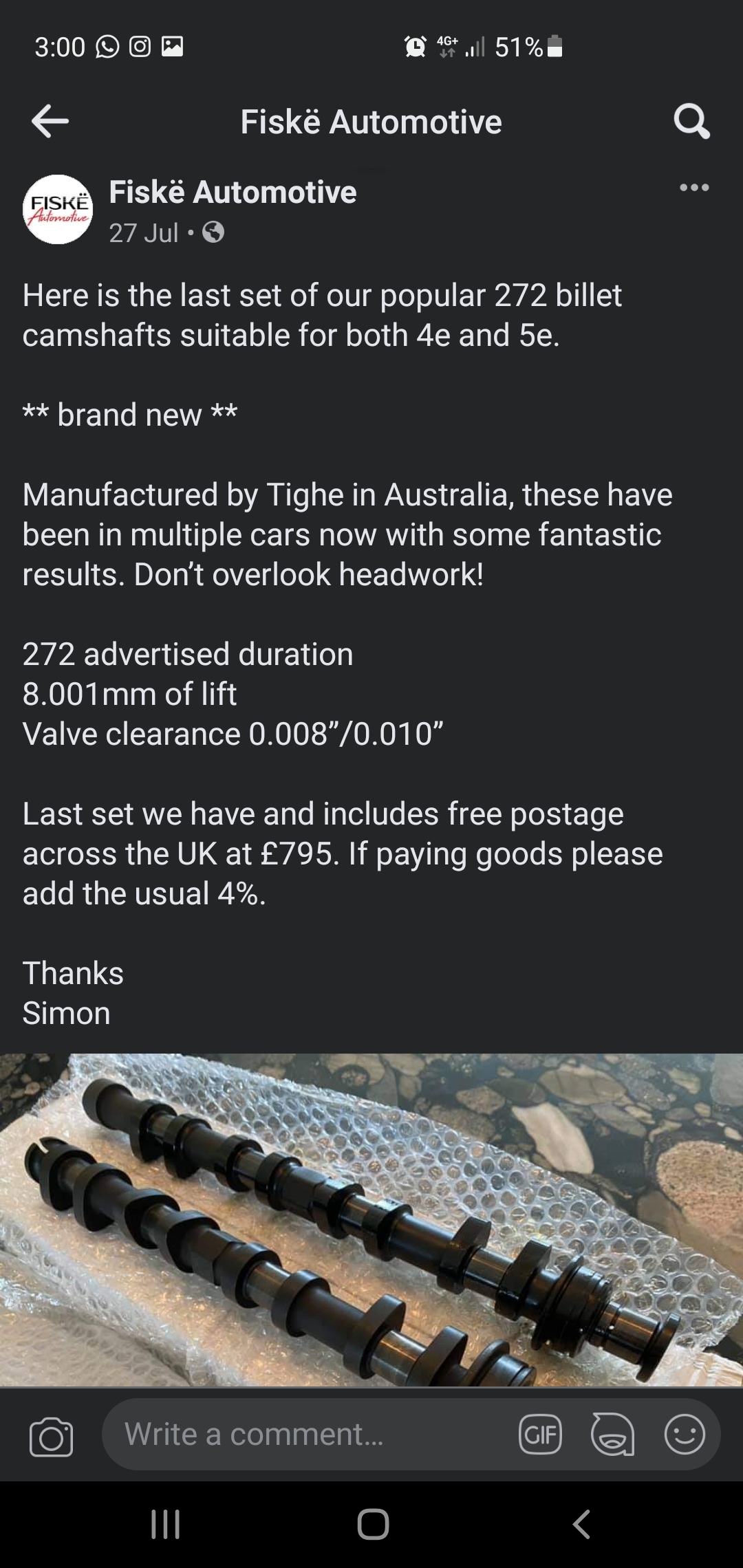
Task: Open the Fiskë Automotive author name
Action: click(233, 192)
